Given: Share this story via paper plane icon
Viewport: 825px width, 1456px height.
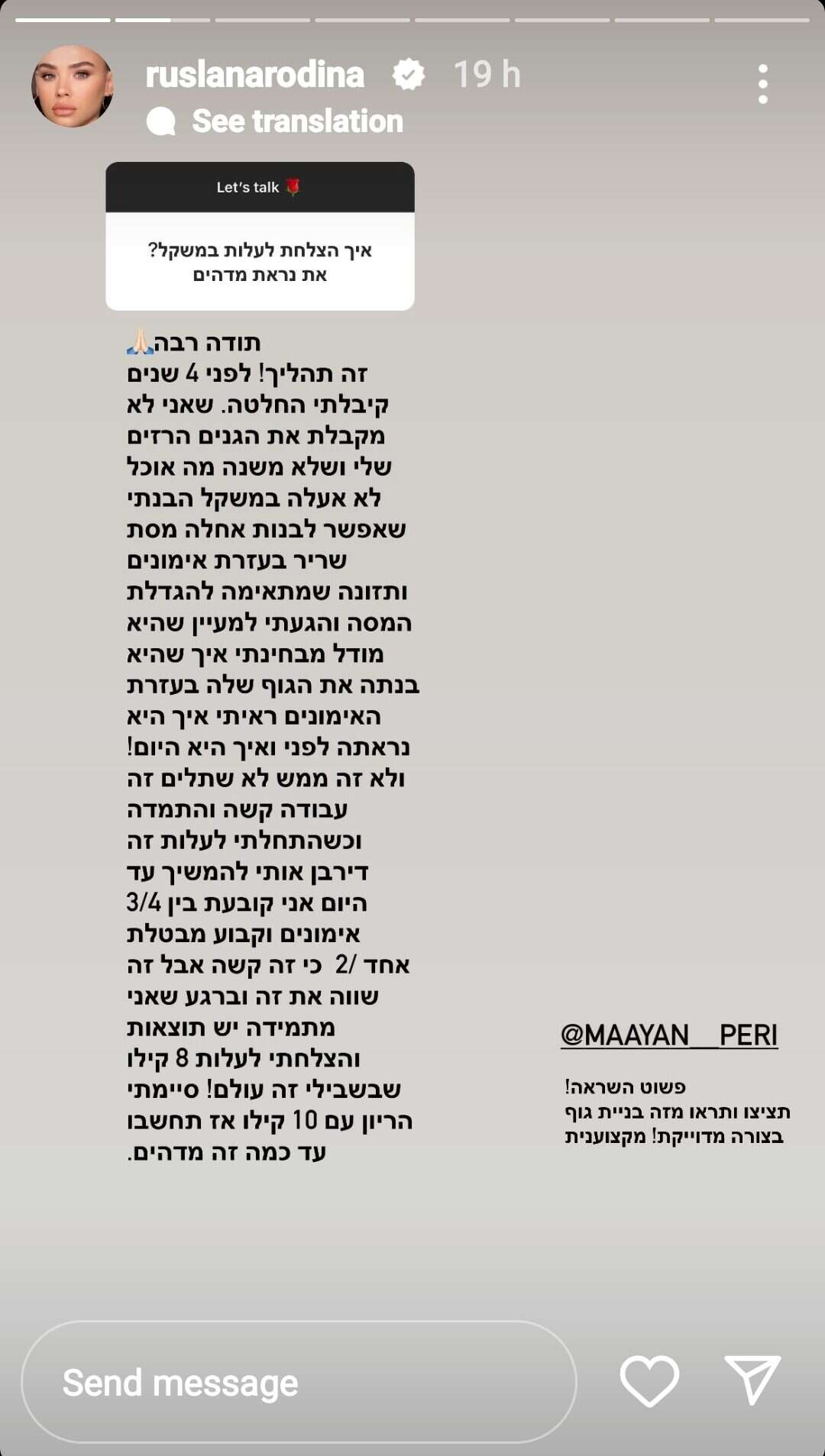Looking at the screenshot, I should [752, 1380].
